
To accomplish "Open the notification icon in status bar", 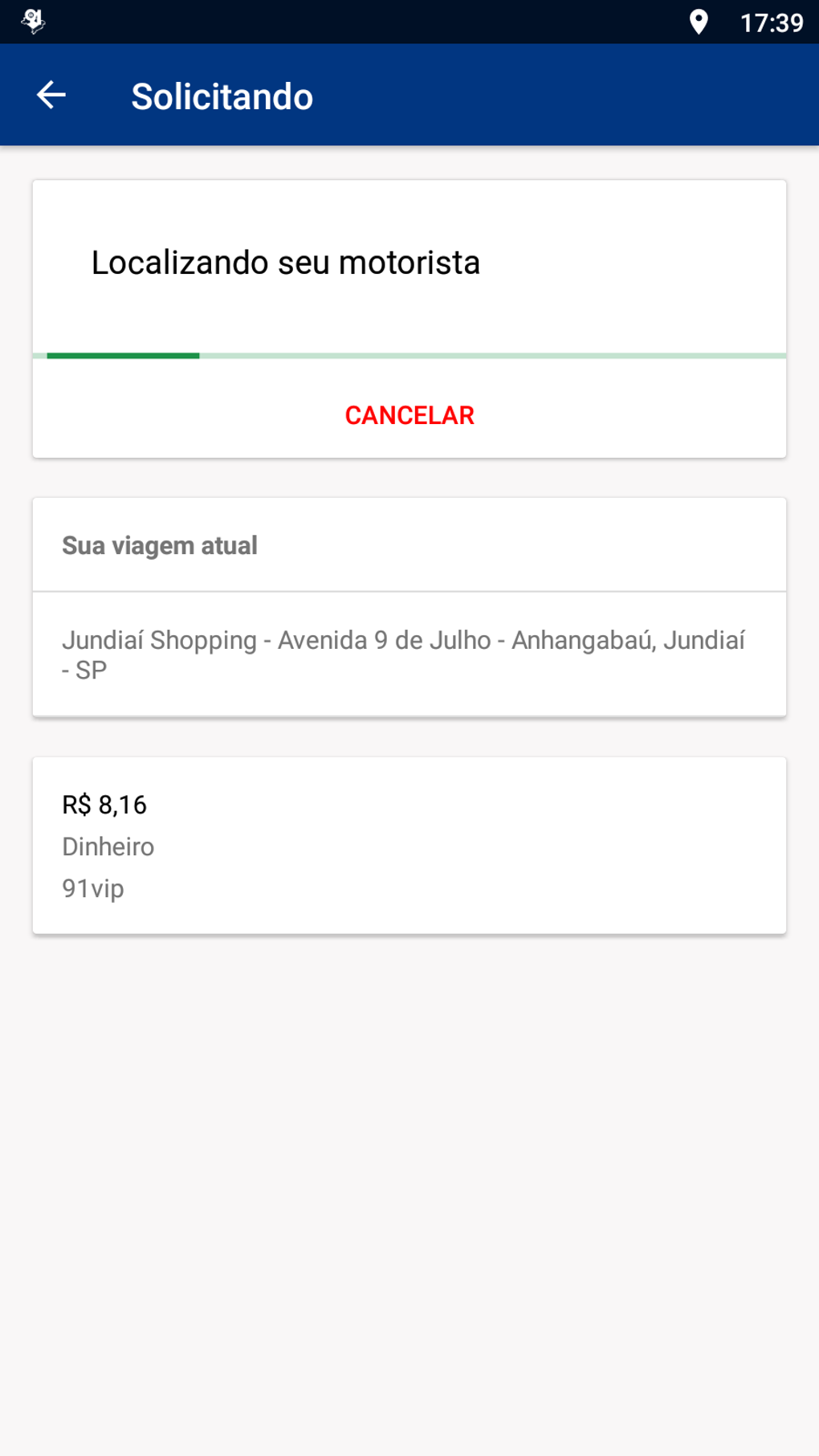I will tap(32, 22).
